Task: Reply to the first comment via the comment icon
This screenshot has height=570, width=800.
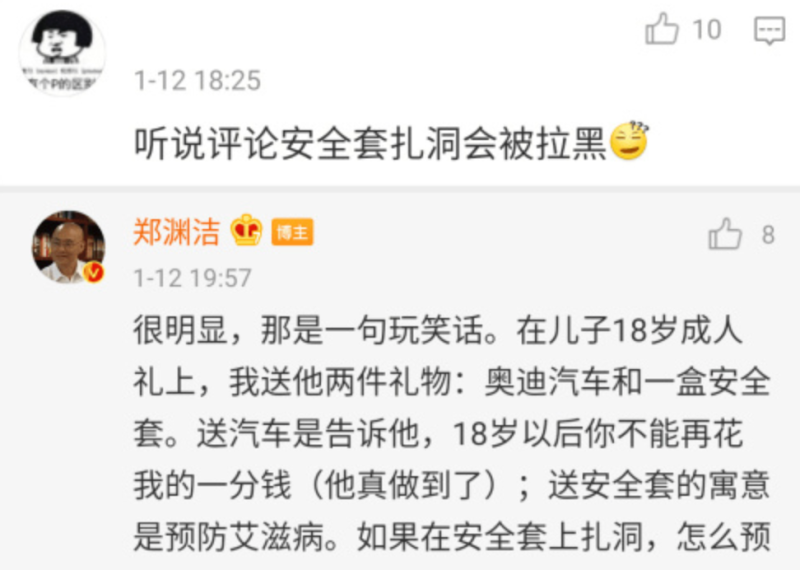Action: 769,30
